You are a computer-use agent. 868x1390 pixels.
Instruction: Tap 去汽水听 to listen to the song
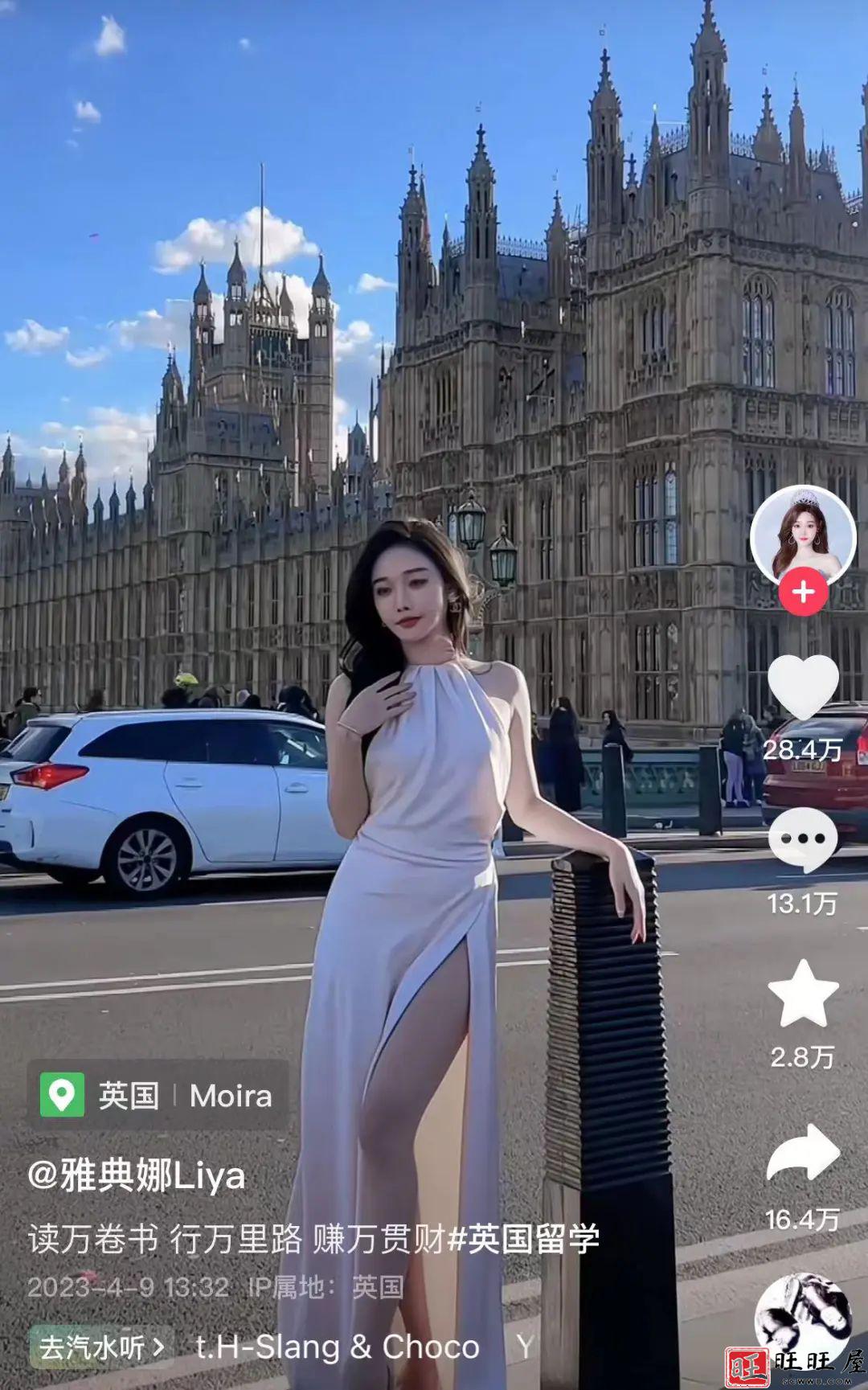(x=101, y=1347)
